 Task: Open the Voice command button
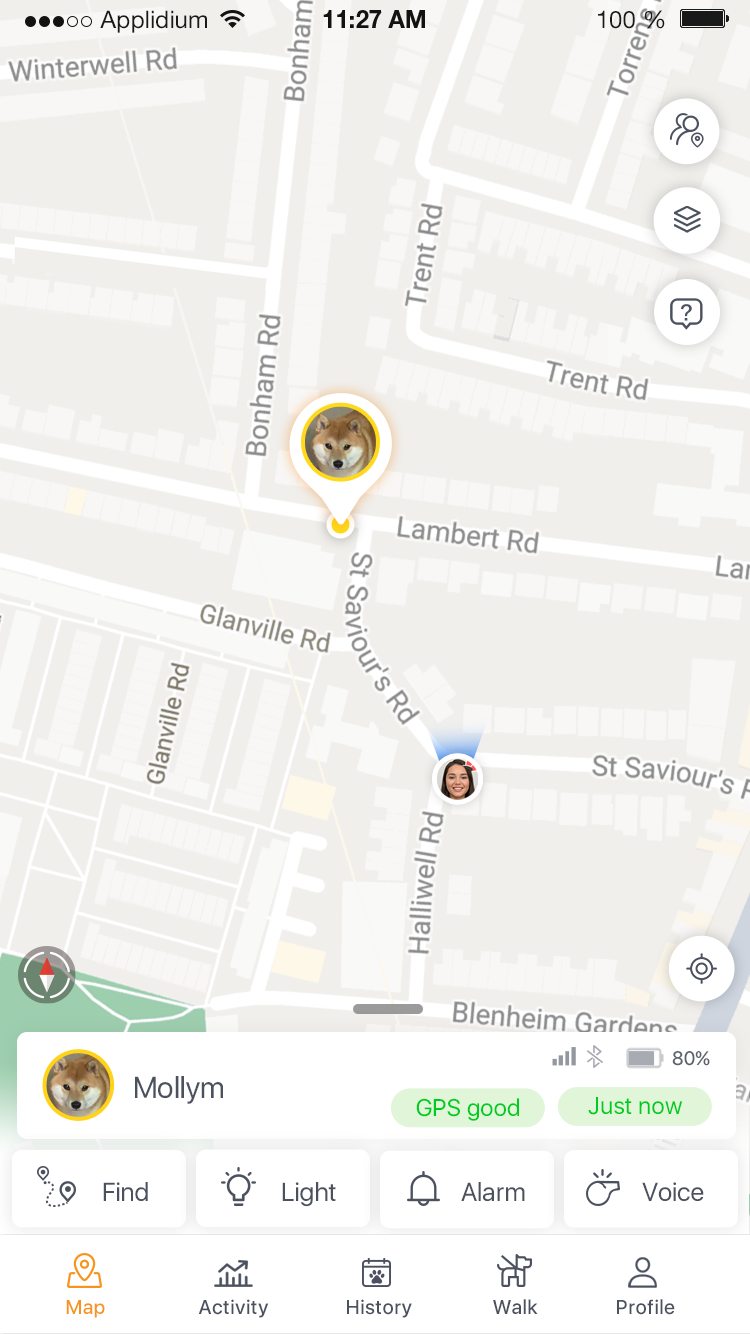pyautogui.click(x=650, y=1189)
